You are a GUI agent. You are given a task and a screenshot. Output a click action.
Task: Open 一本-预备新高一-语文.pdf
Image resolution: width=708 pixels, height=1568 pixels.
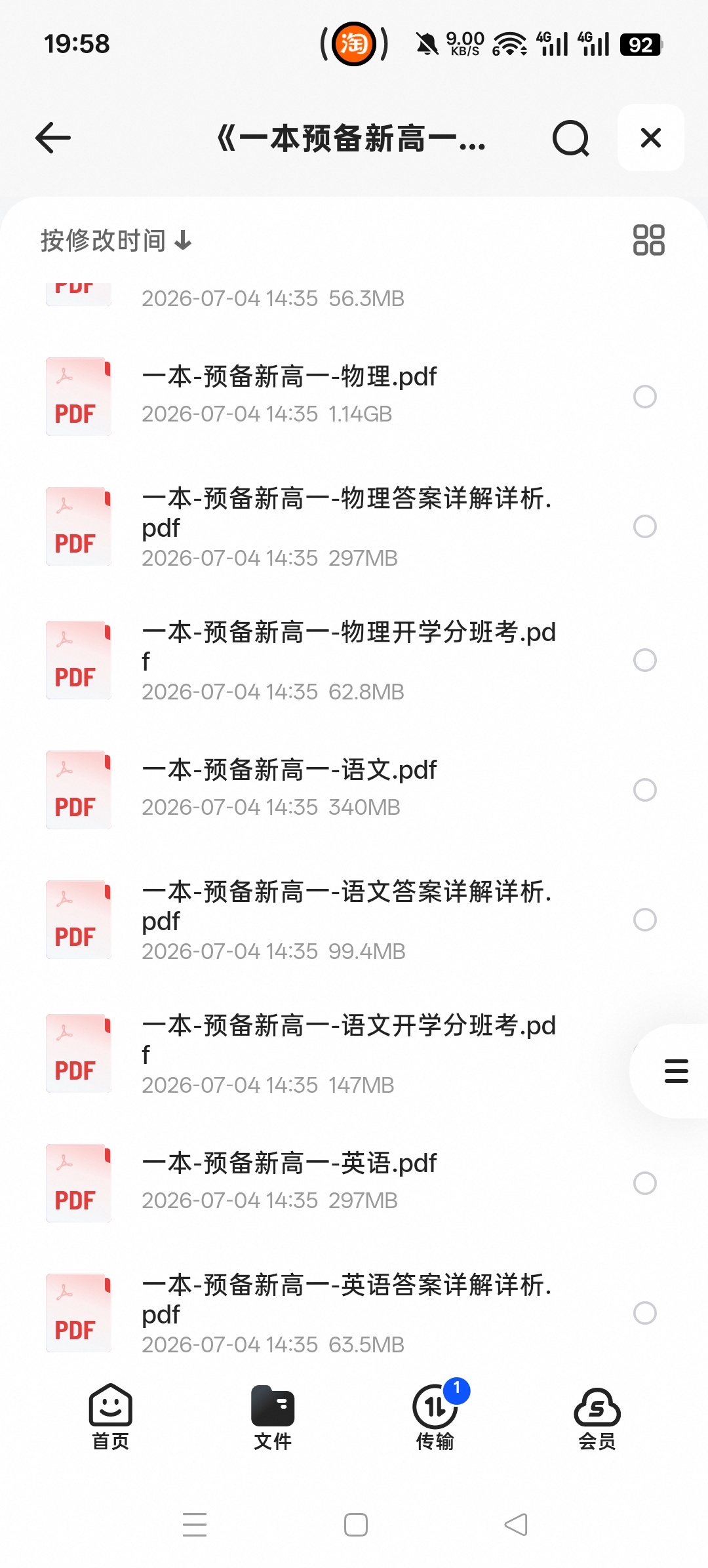354,789
